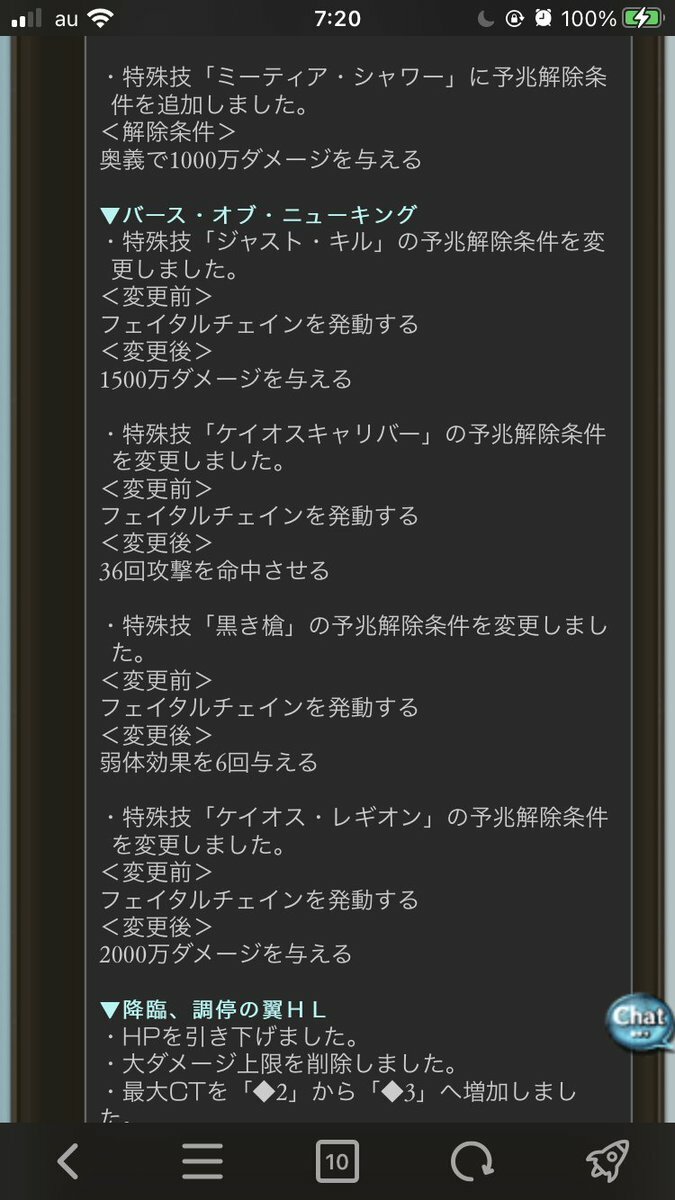
Task: Open the floating Chat bubble
Action: [640, 1020]
